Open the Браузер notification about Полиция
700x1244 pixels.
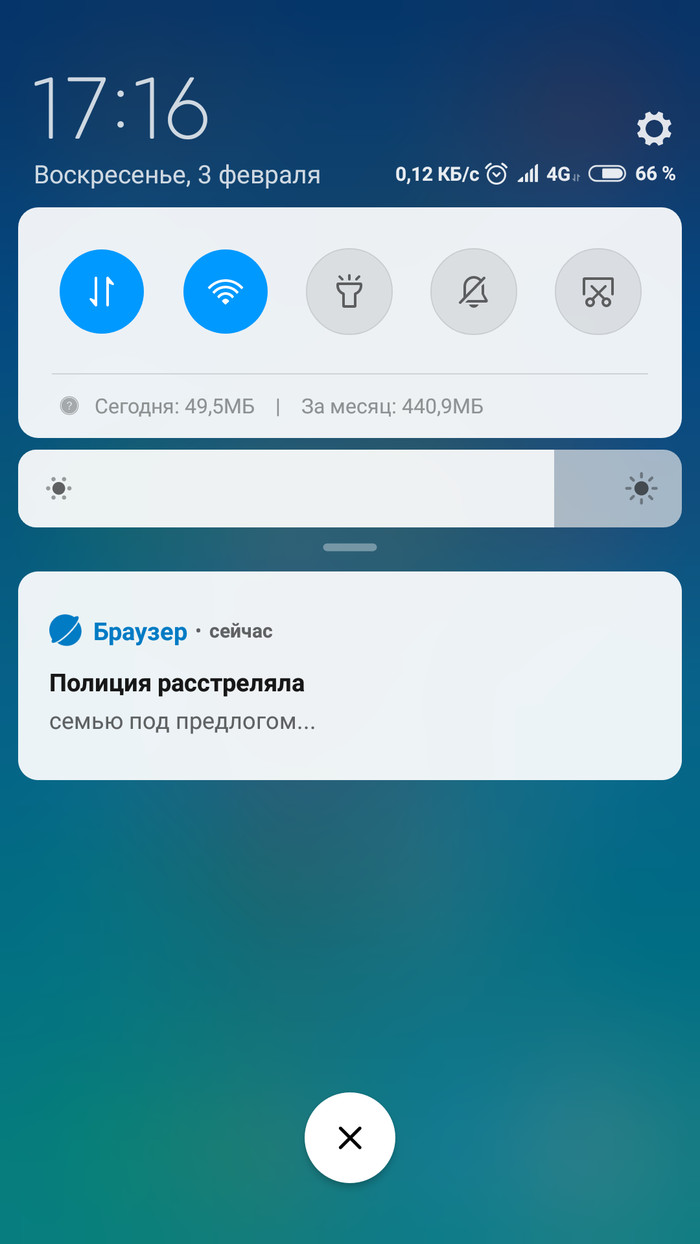(350, 676)
